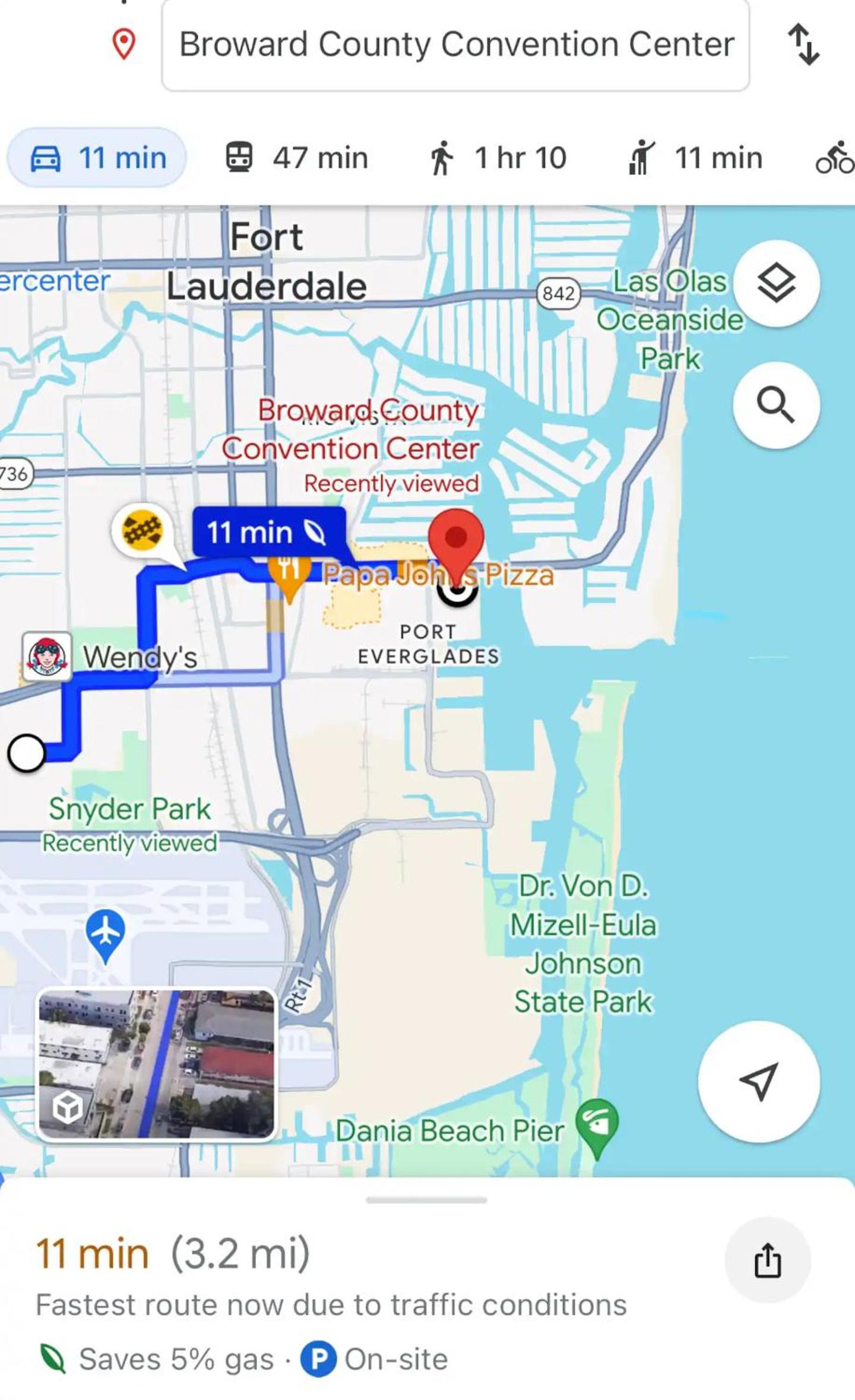
Task: Tap the 11 min route label on map
Action: tap(269, 532)
